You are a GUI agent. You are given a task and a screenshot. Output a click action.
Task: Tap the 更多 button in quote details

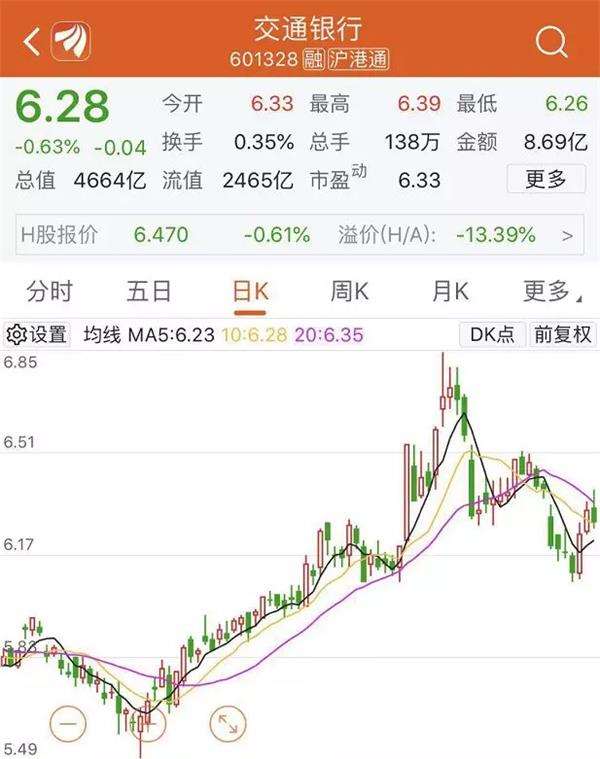coord(545,180)
